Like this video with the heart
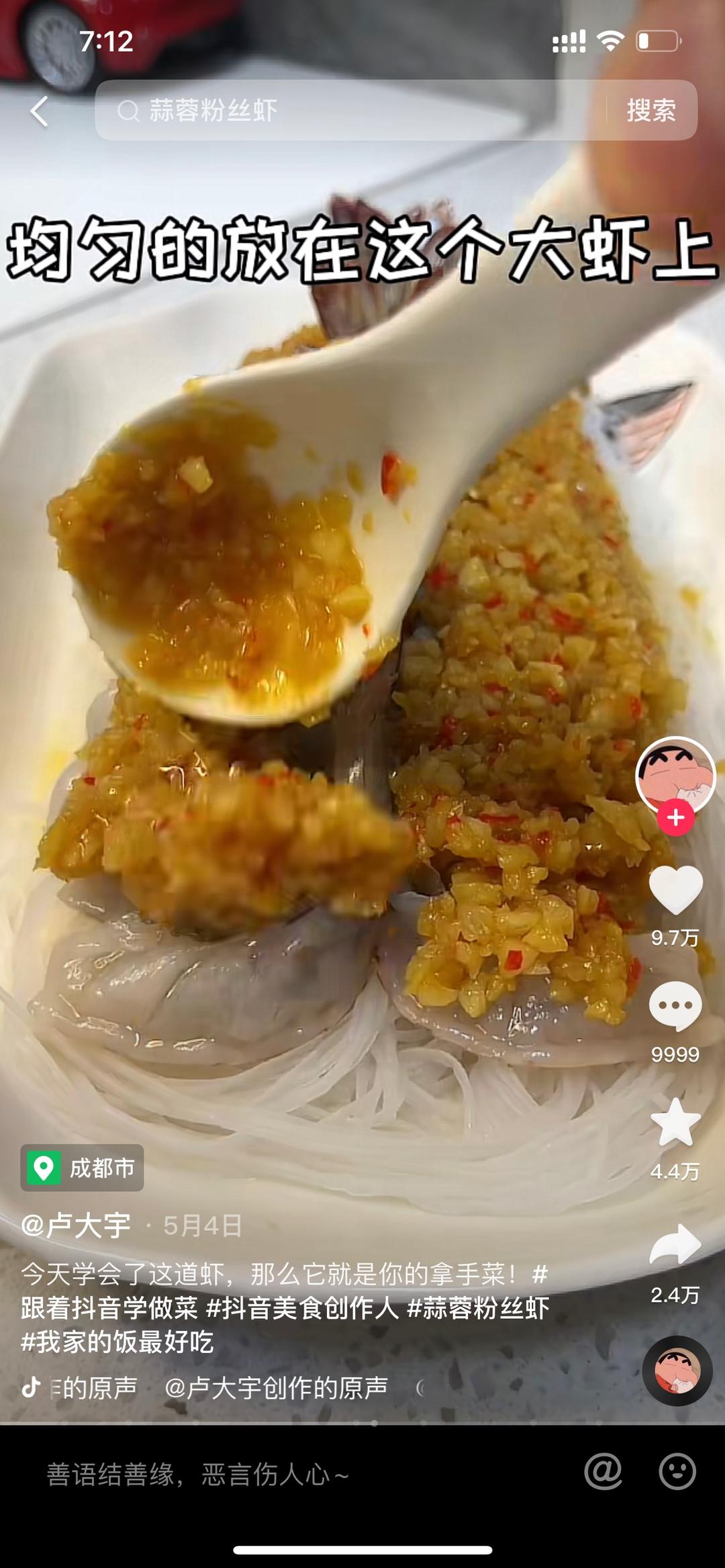The height and width of the screenshot is (1568, 725). point(675,890)
